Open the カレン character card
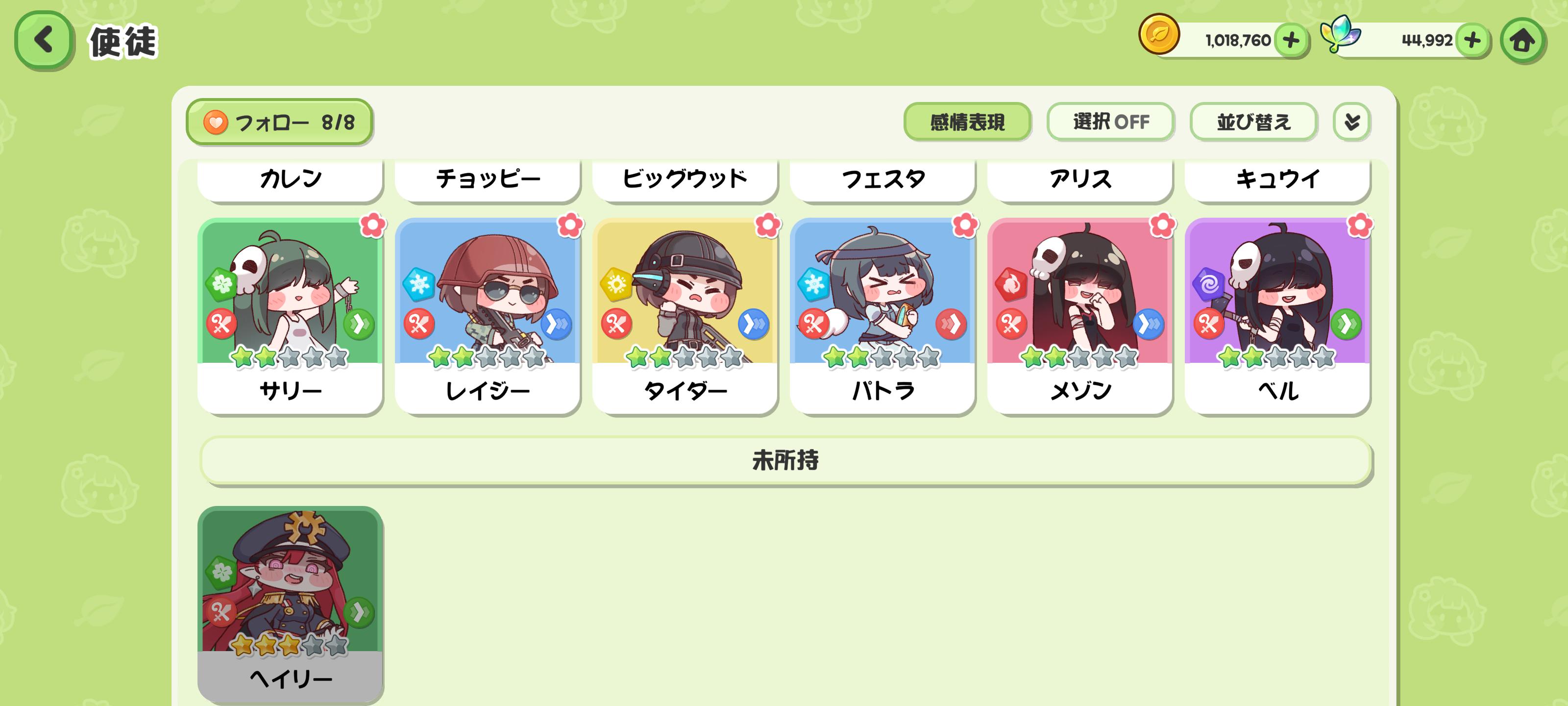 point(291,180)
